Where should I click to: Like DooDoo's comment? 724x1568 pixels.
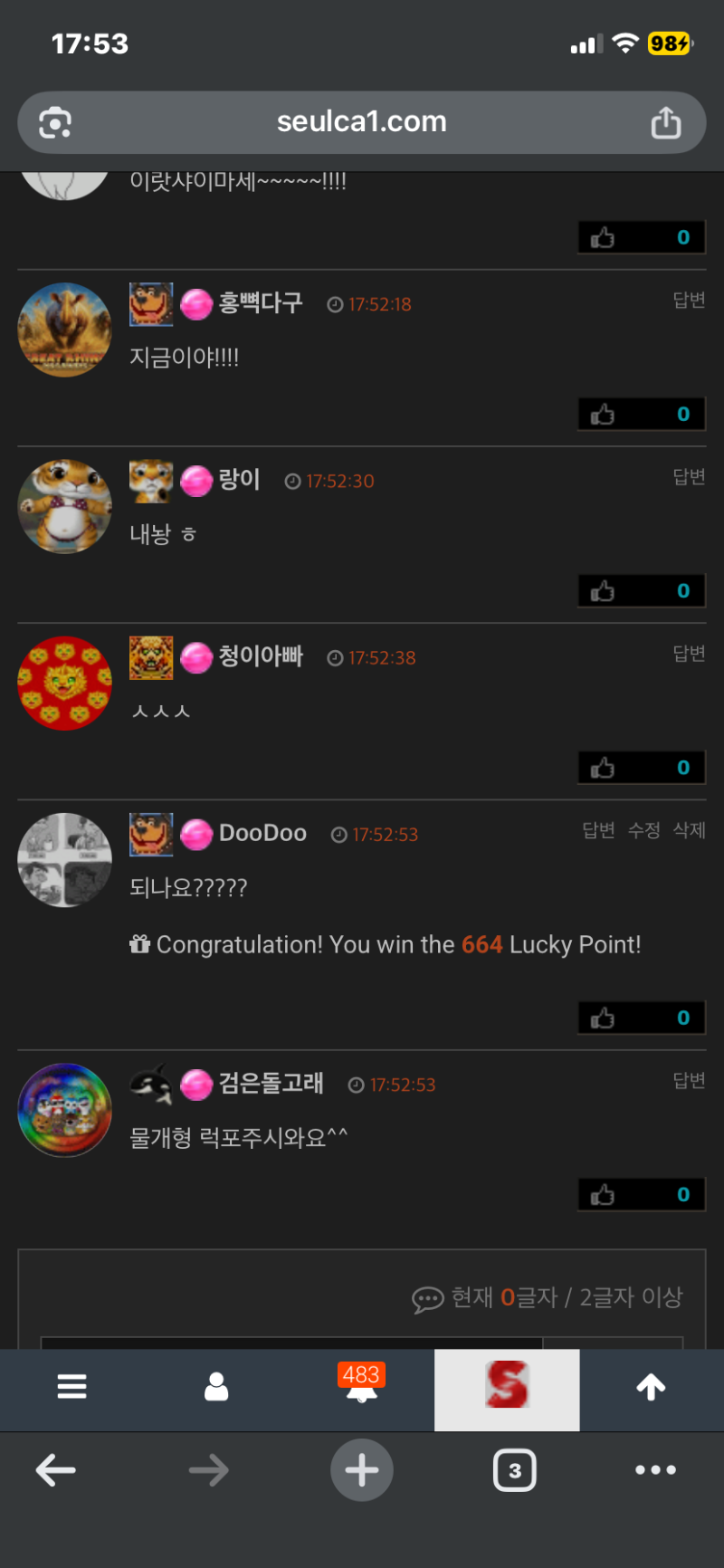[603, 1018]
